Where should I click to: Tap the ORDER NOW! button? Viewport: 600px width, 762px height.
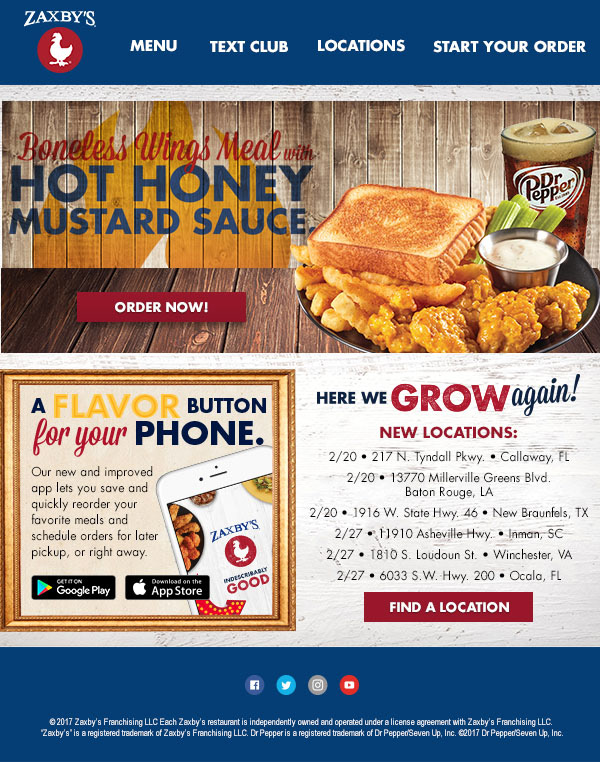pyautogui.click(x=161, y=307)
